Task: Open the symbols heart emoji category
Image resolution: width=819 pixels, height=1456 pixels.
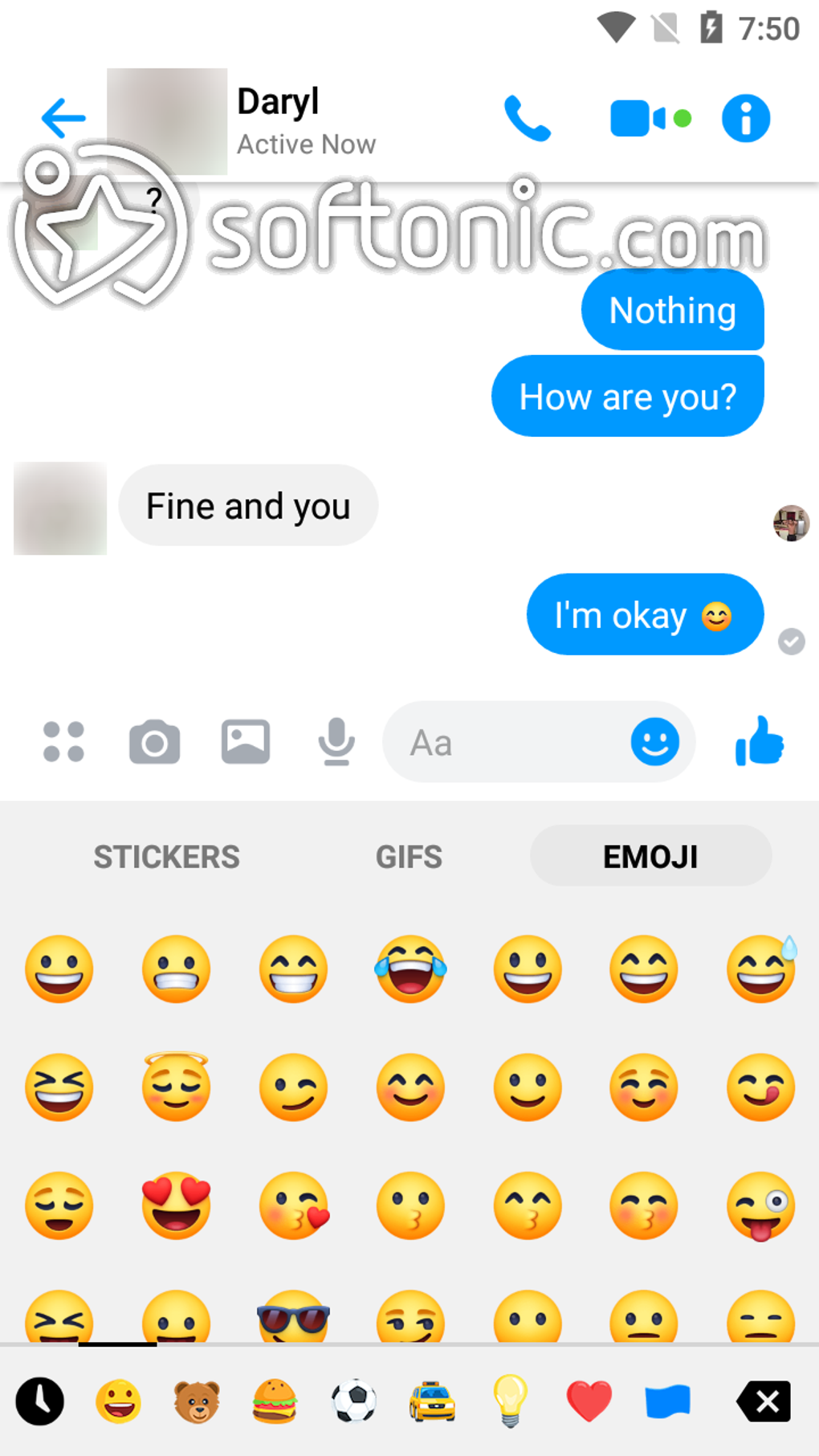Action: [x=589, y=1401]
